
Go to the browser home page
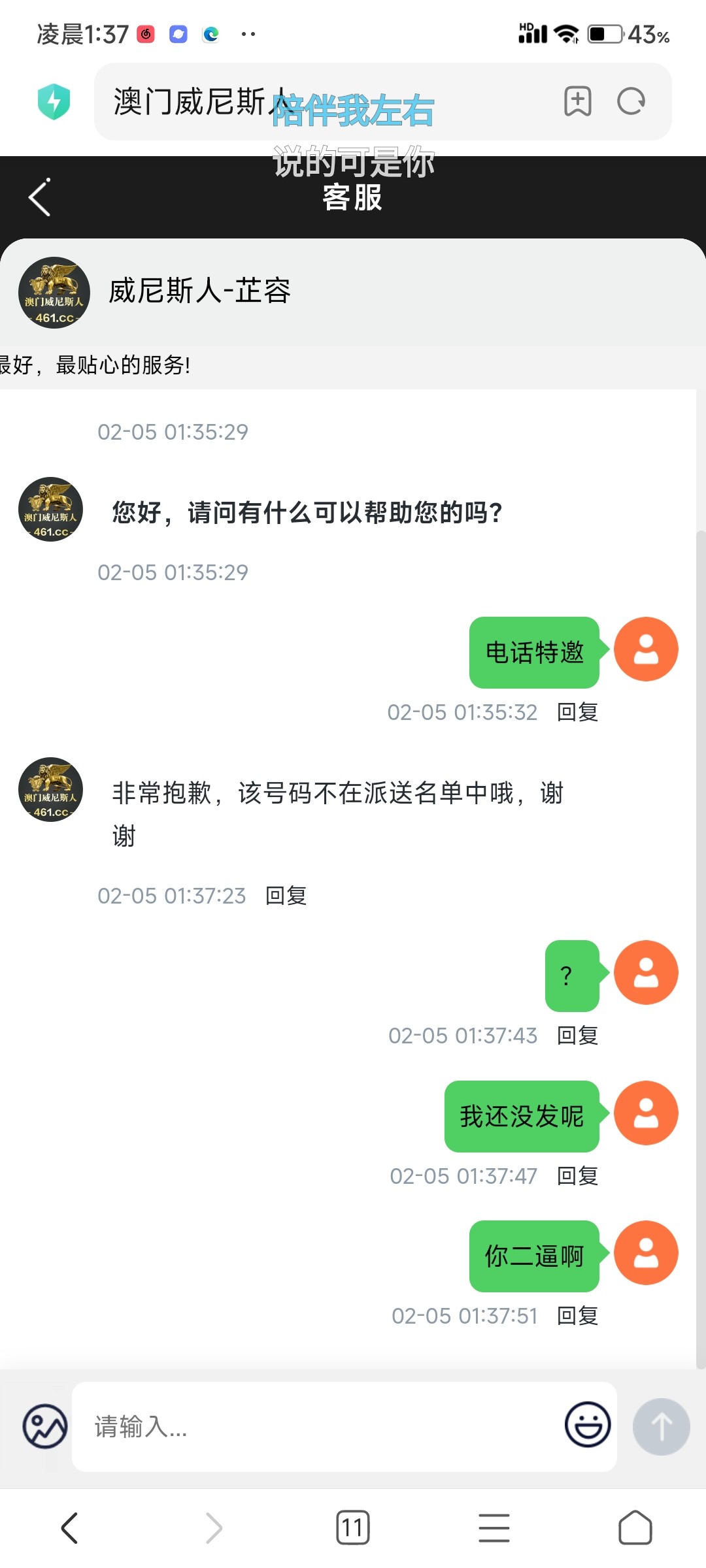click(635, 1528)
